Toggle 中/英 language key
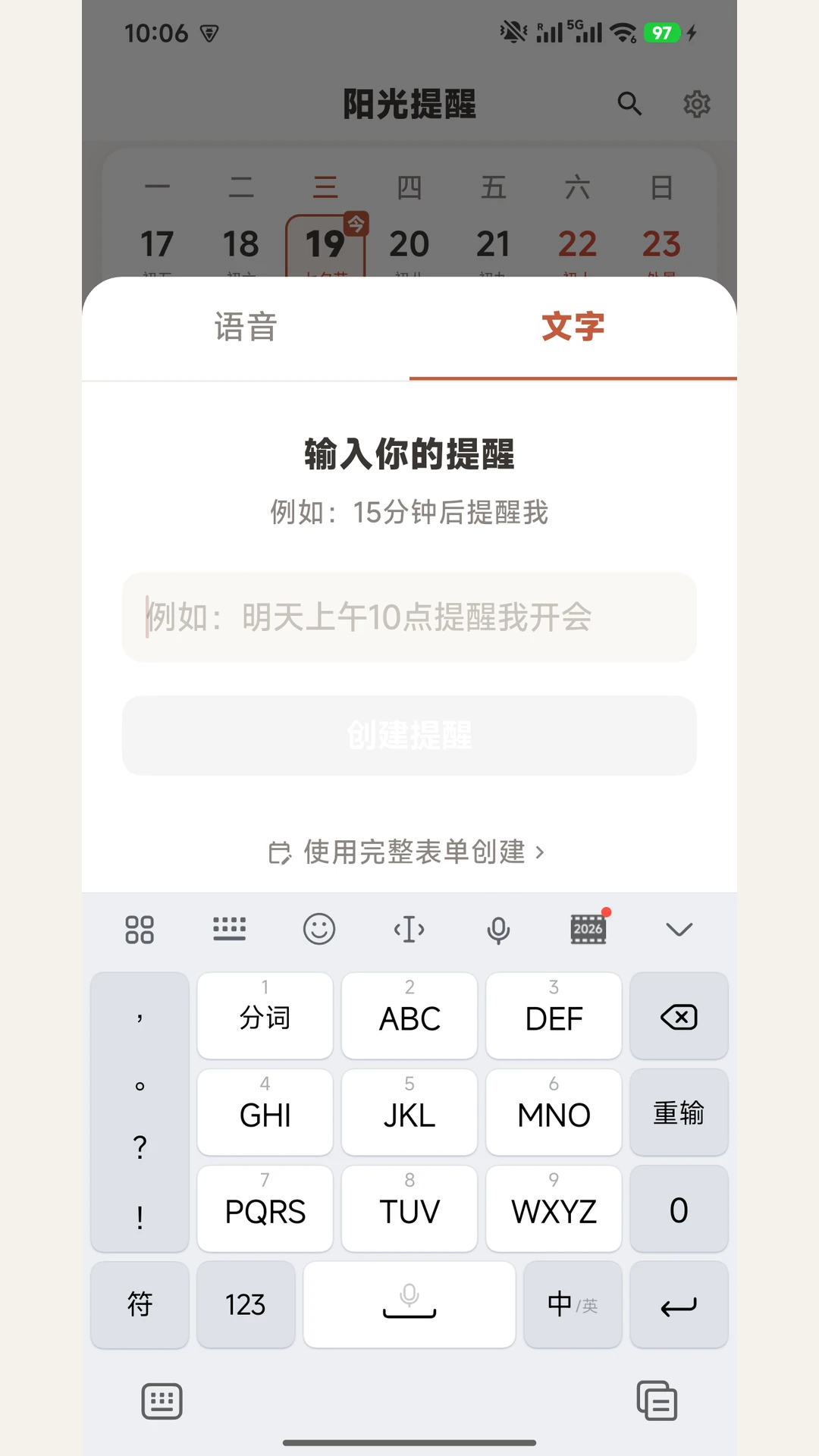The height and width of the screenshot is (1456, 819). (573, 1305)
